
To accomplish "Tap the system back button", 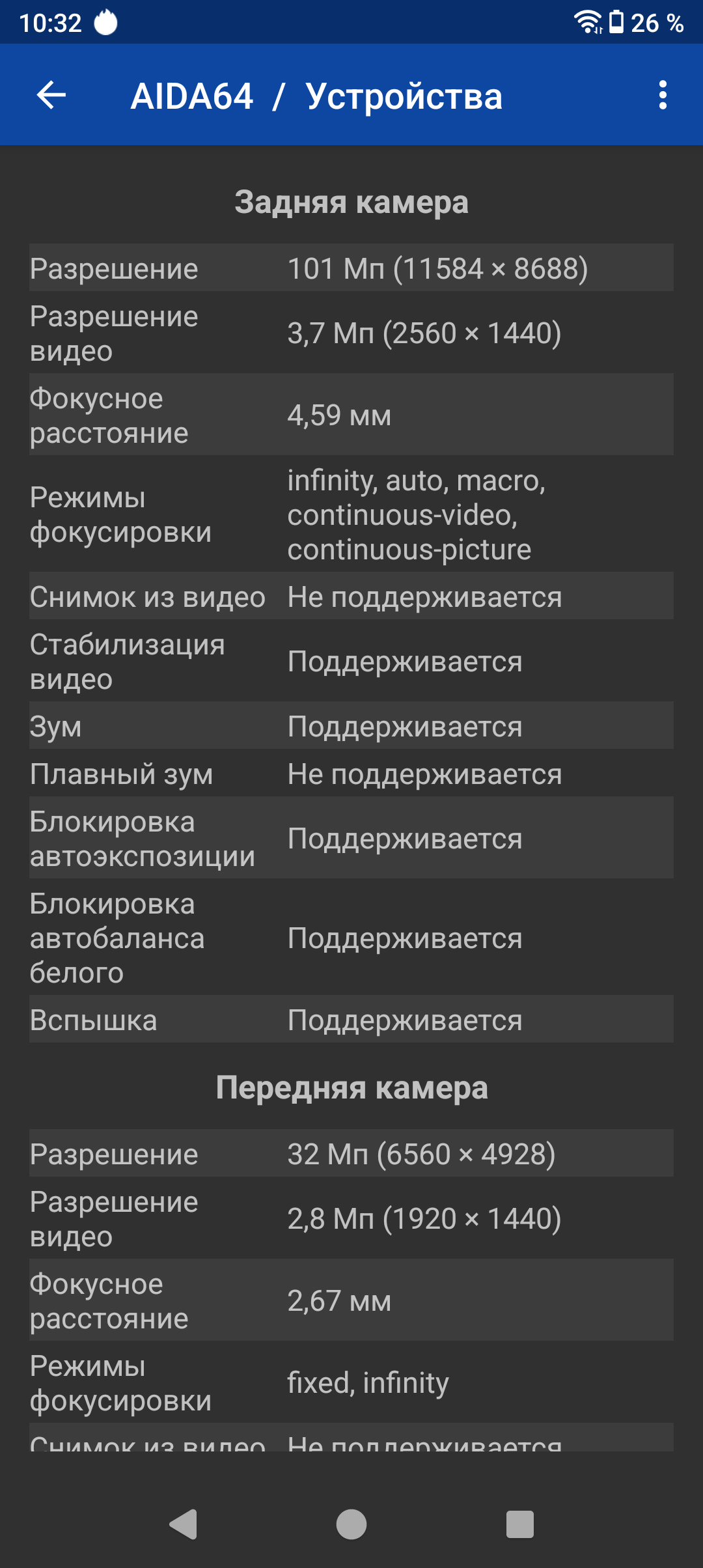I will click(x=184, y=1524).
